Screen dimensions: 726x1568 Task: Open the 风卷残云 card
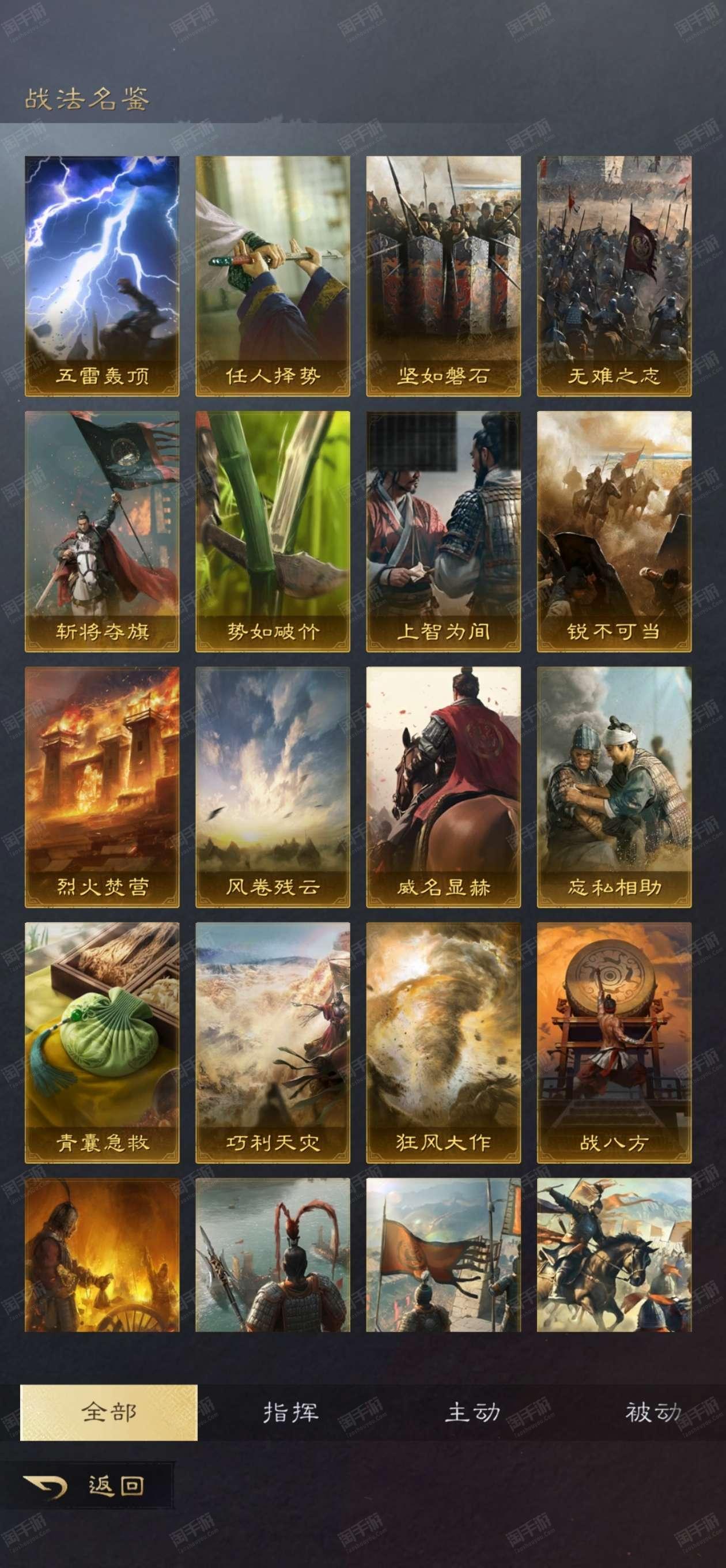pyautogui.click(x=273, y=787)
